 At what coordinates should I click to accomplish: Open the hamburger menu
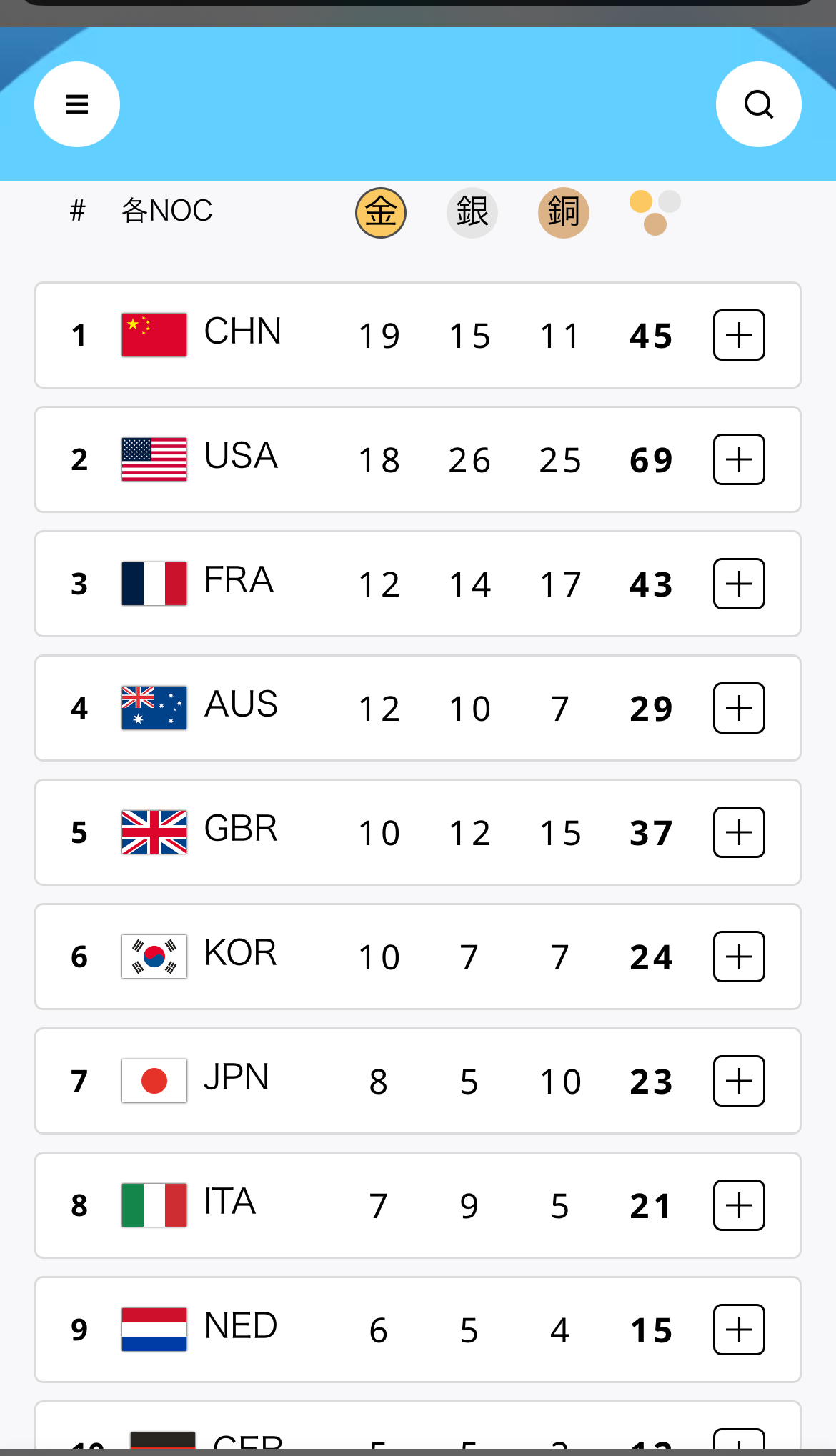(77, 104)
